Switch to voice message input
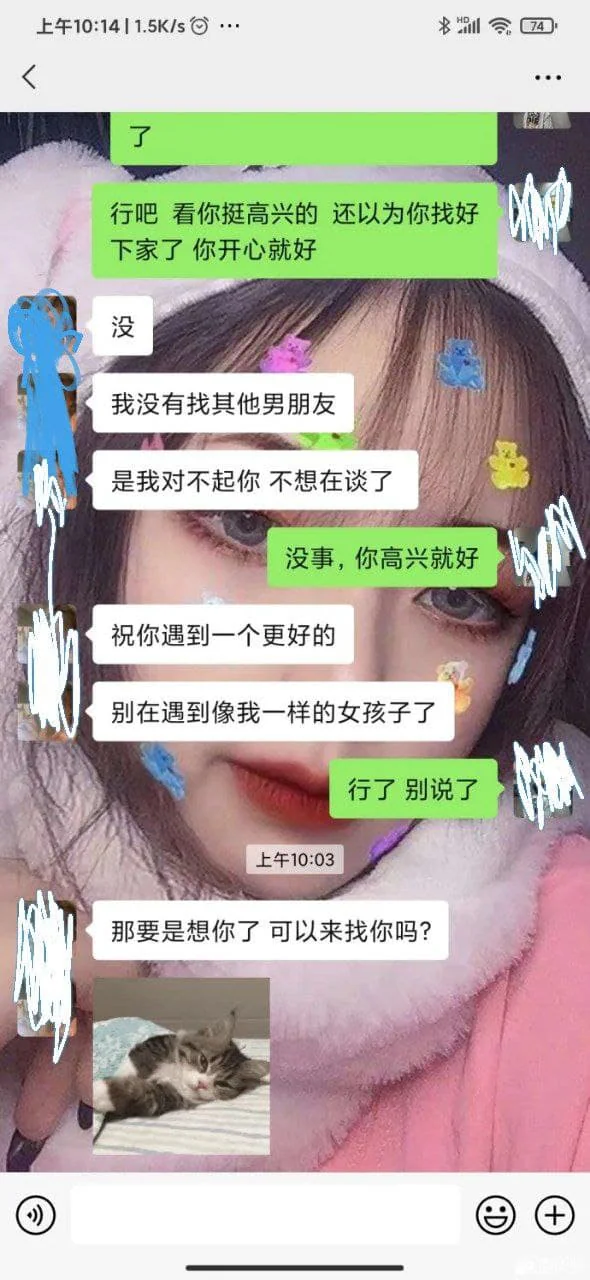Screen dimensions: 590x1280 point(36,1215)
